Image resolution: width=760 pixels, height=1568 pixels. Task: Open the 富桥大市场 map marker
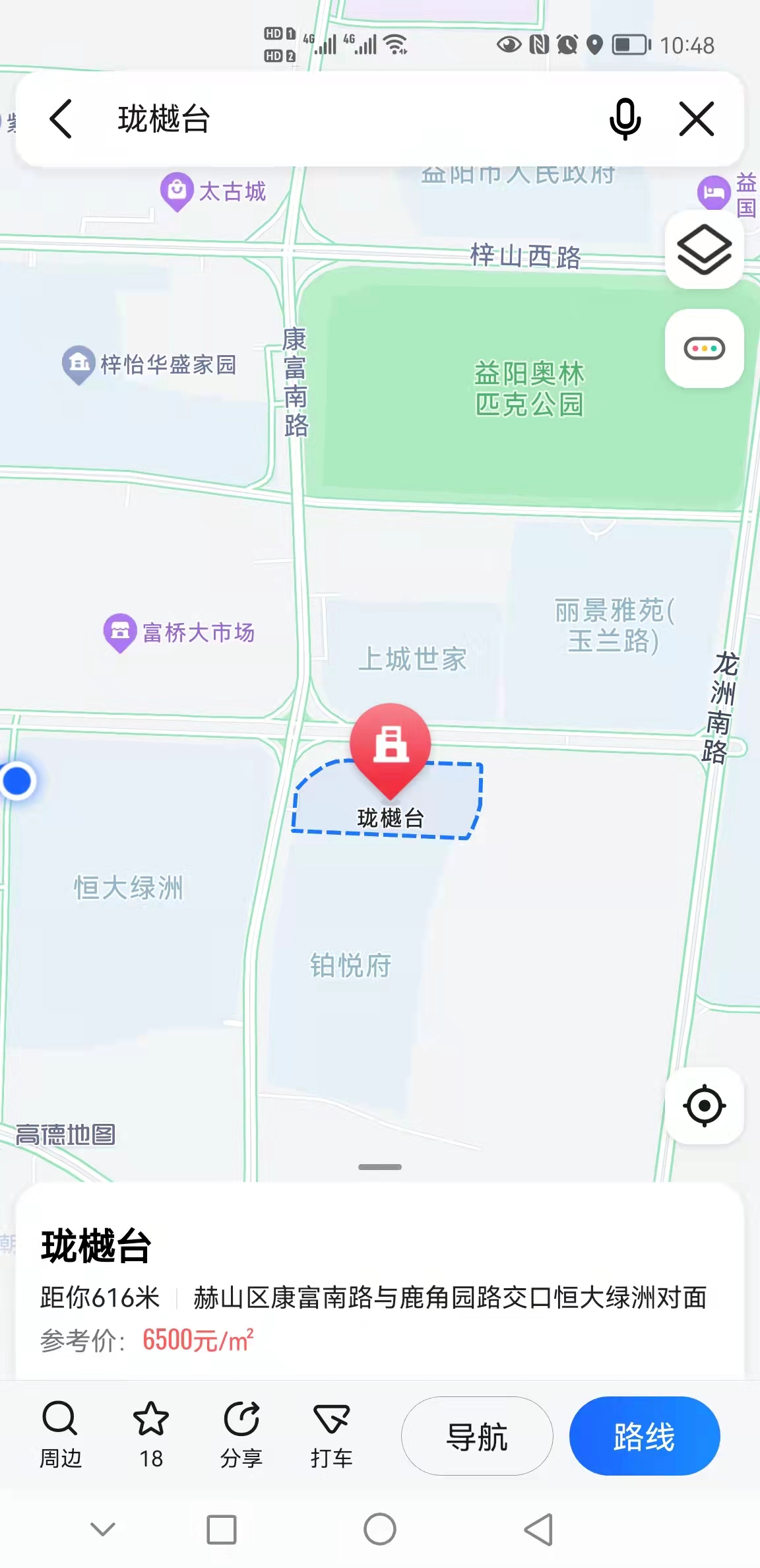point(120,632)
